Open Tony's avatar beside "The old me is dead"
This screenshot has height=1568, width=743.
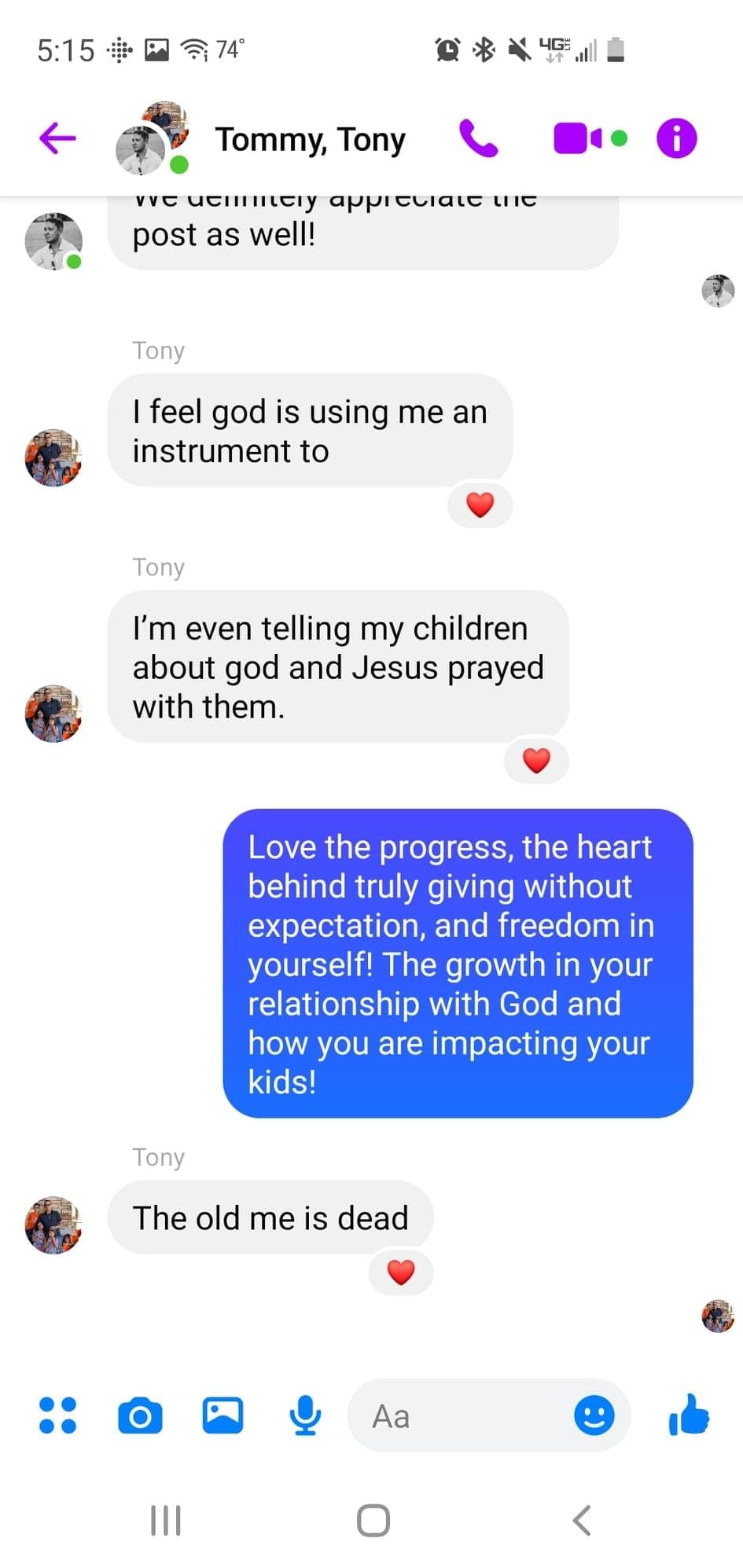(53, 1225)
